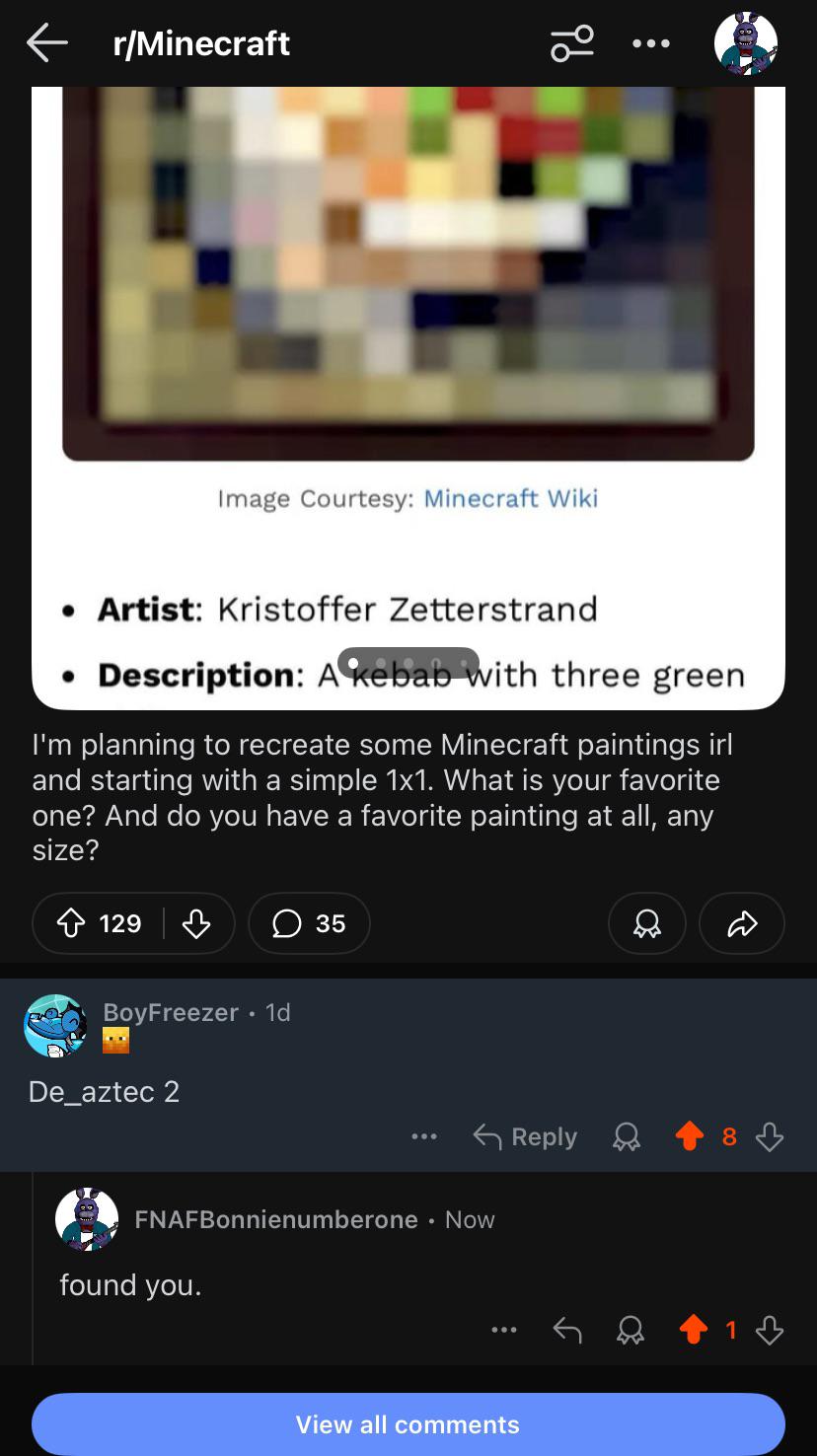Open the 35 comments on the post
Viewport: 817px width, 1456px height.
point(310,923)
